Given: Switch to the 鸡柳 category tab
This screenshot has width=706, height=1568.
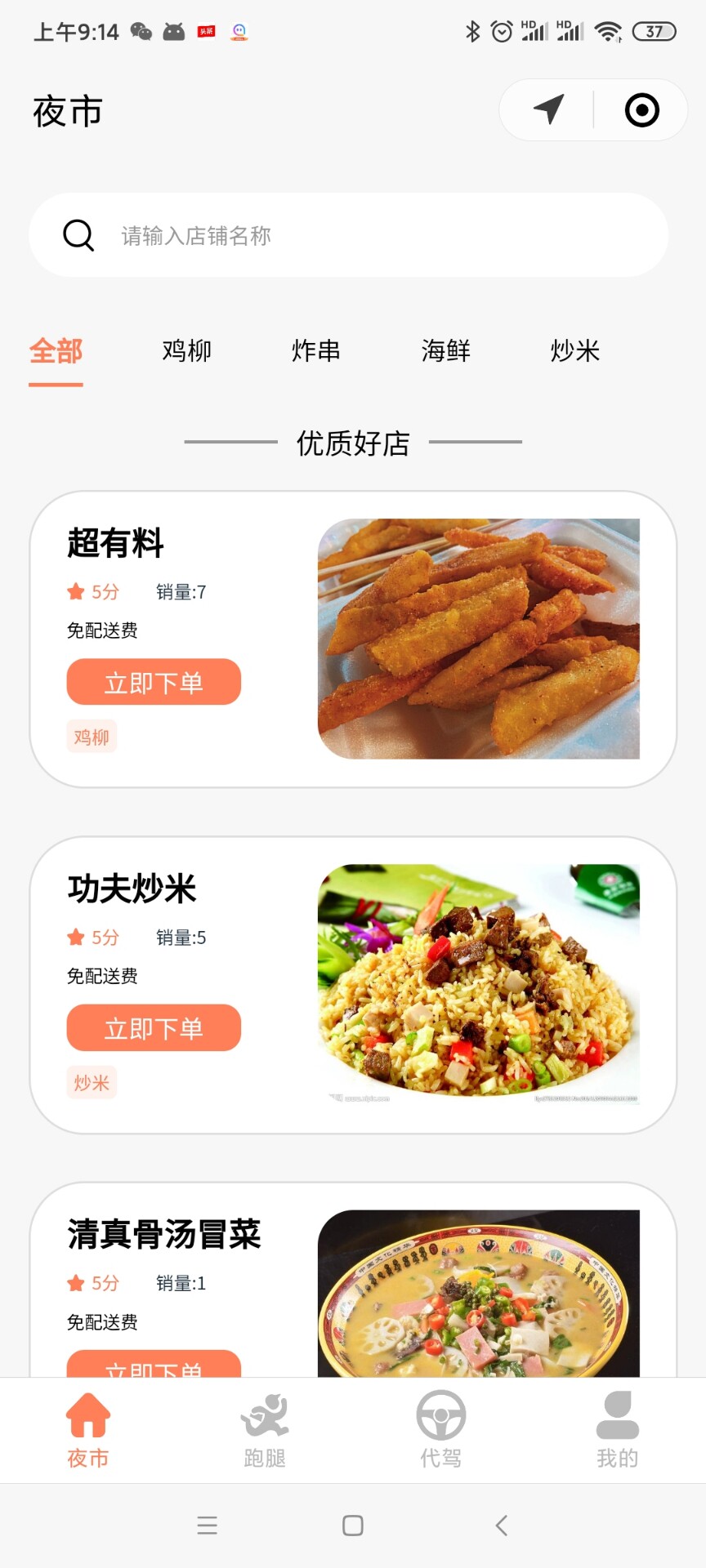Looking at the screenshot, I should tap(186, 351).
